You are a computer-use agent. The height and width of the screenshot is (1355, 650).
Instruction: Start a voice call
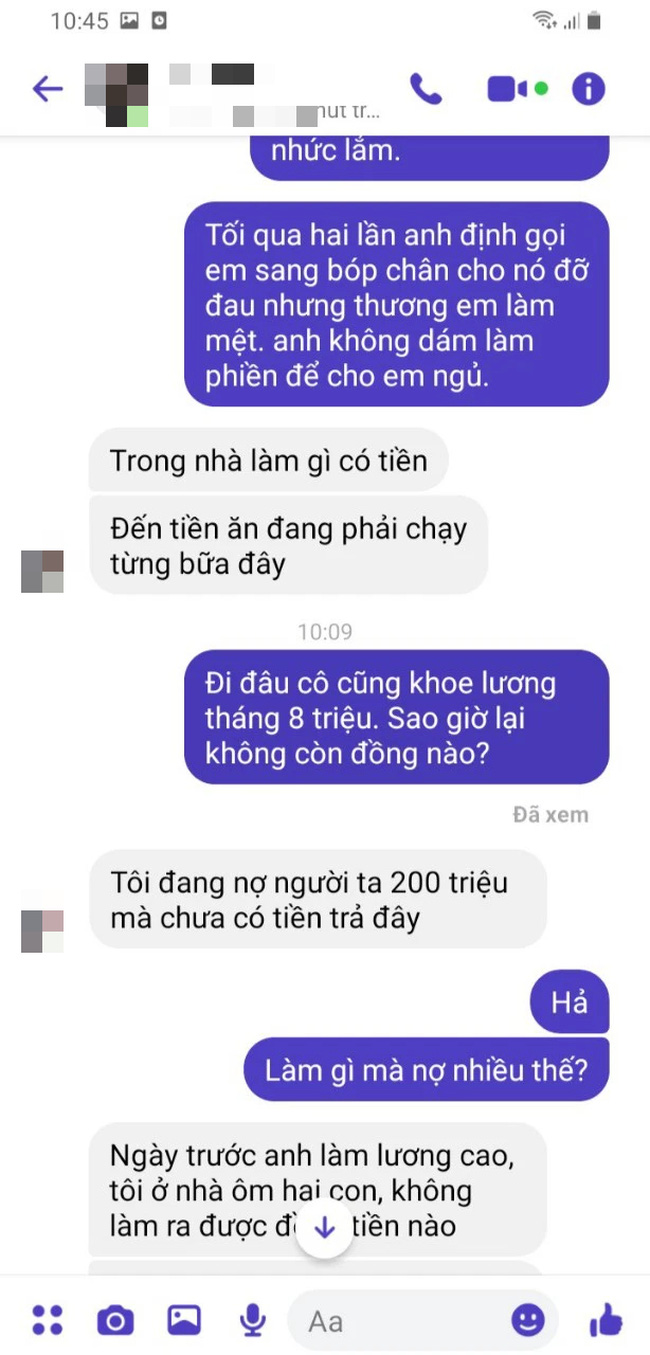(426, 89)
